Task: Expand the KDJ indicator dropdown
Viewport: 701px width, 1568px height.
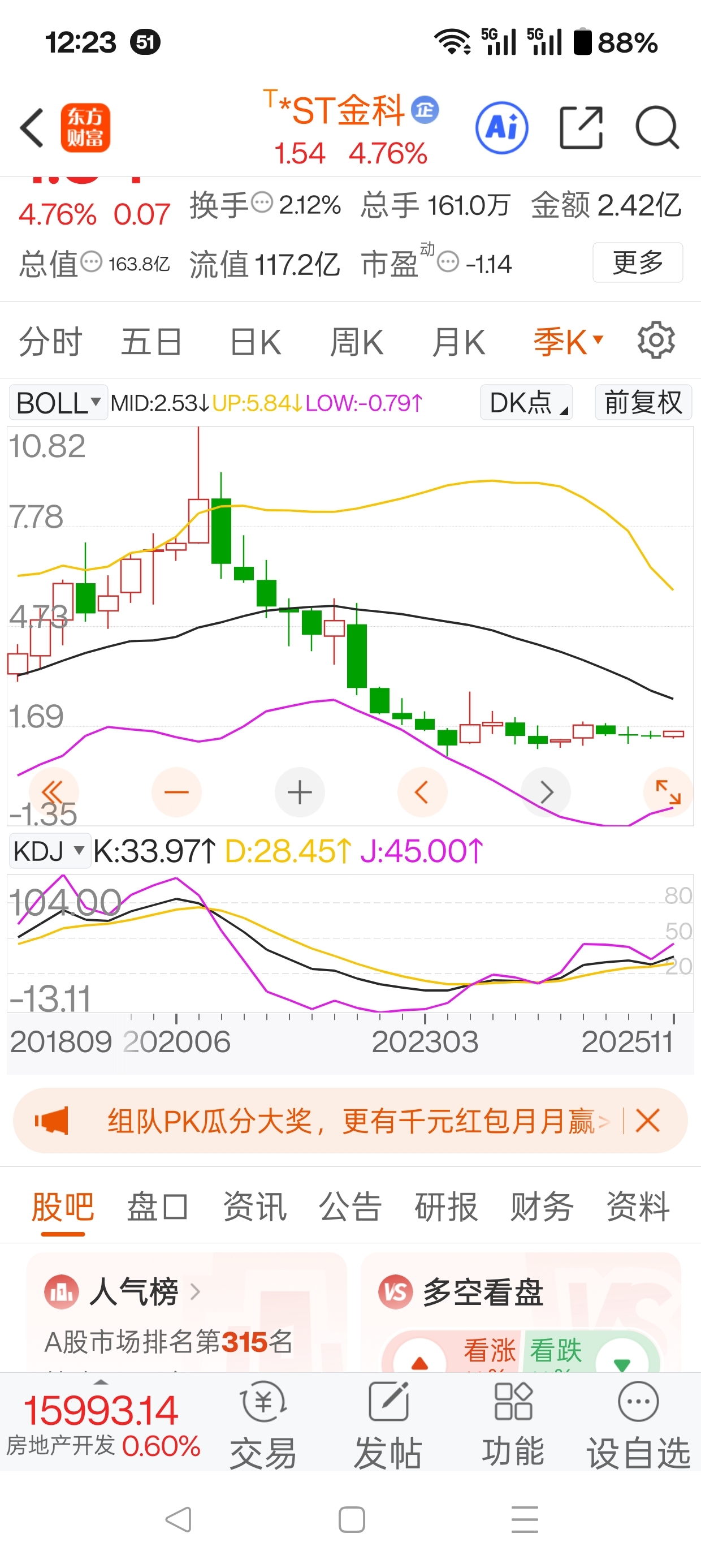Action: [x=49, y=850]
